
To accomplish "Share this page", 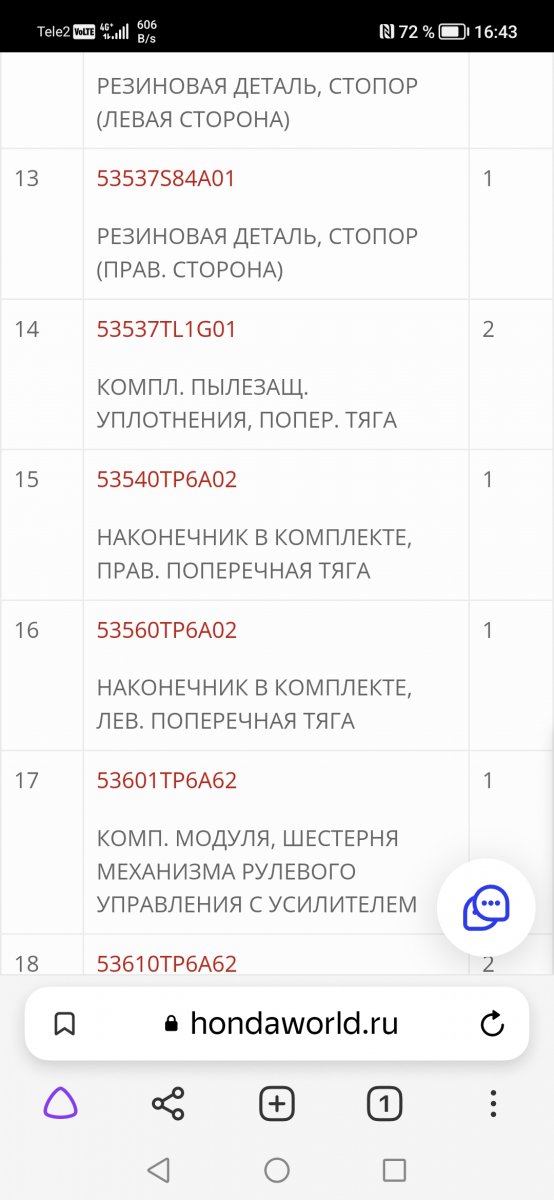I will [x=168, y=1104].
